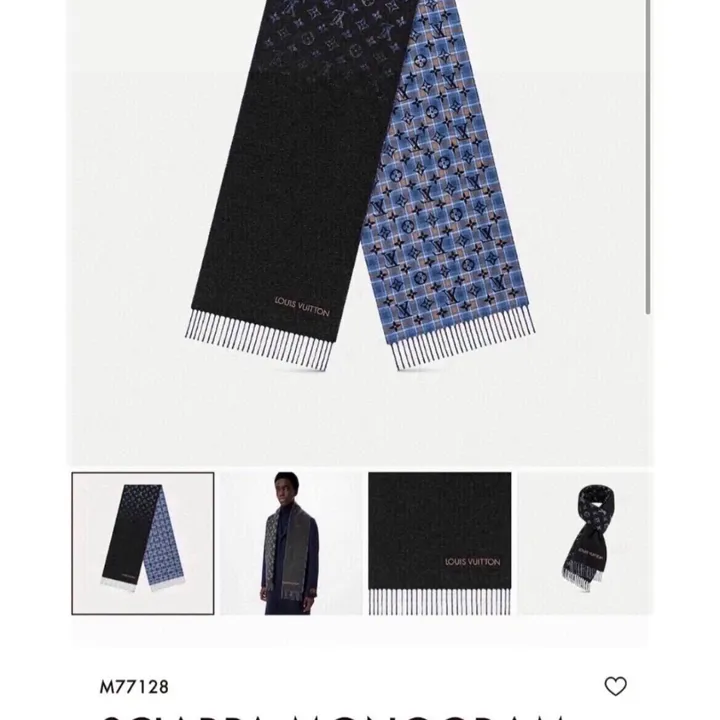720x720 pixels.
Task: Select the flat scarf thumbnail with blue reverse
Action: pyautogui.click(x=143, y=543)
